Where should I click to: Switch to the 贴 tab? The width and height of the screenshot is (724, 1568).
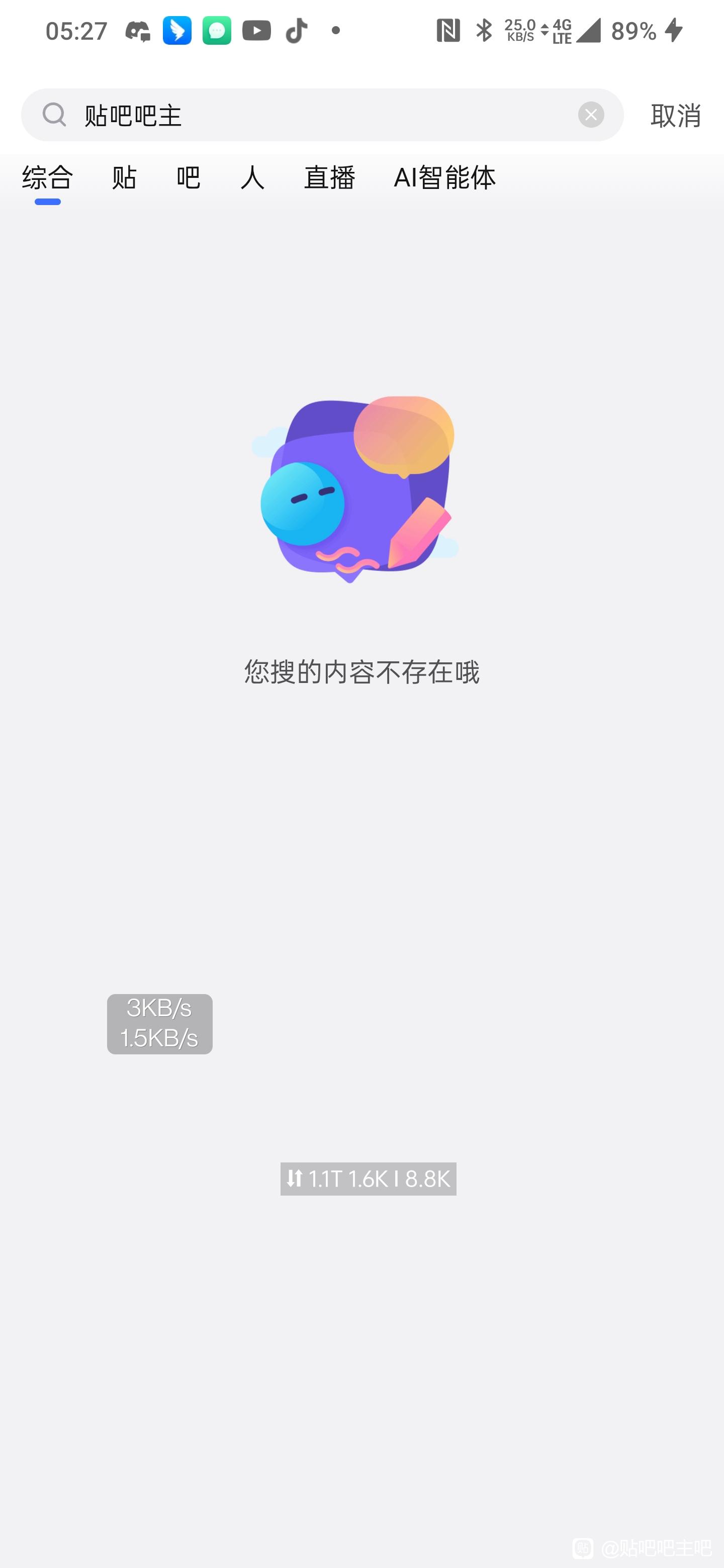click(124, 178)
